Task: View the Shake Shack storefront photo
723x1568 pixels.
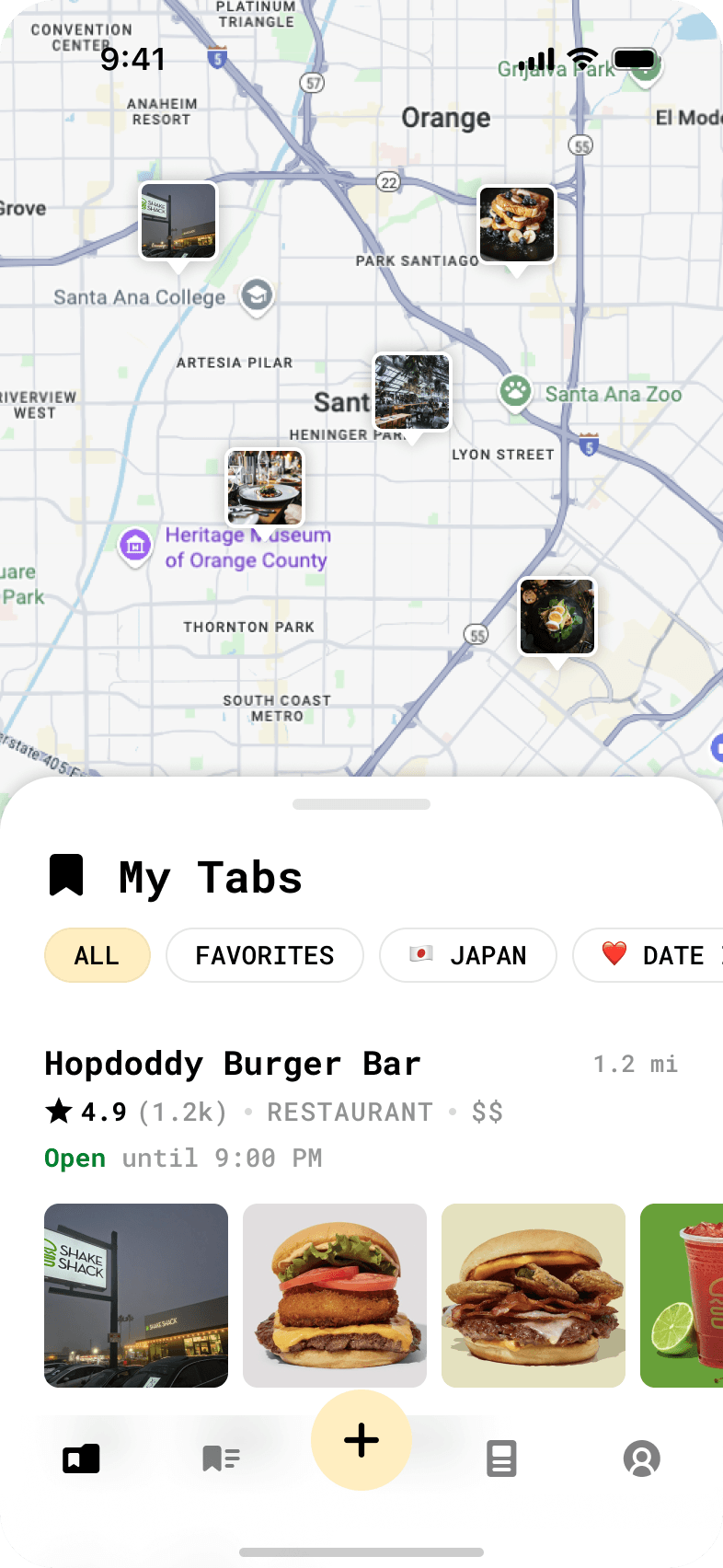Action: [x=136, y=1296]
